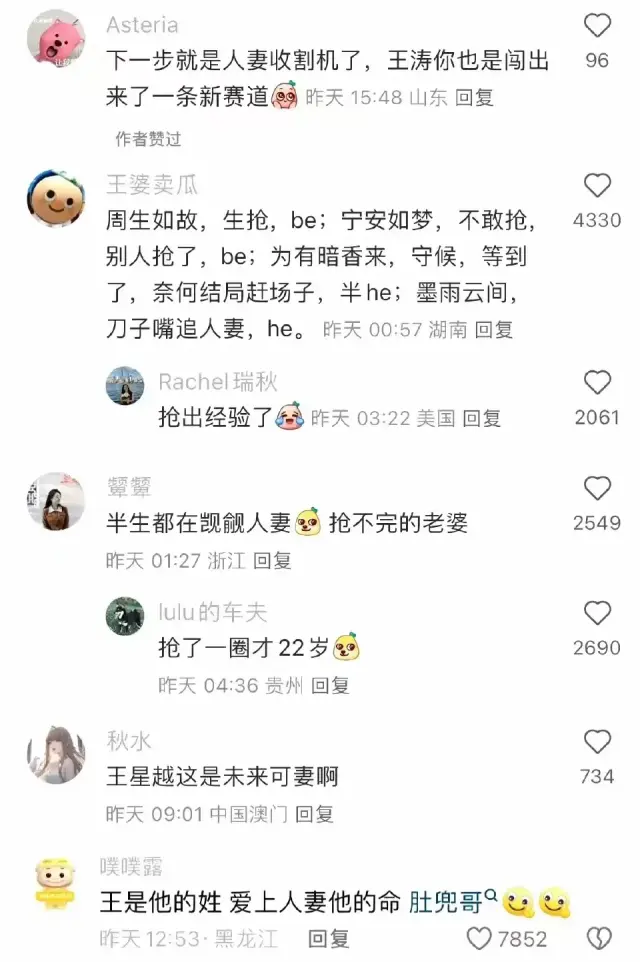Like 噗噗露's comment with 7852 likes

click(481, 938)
